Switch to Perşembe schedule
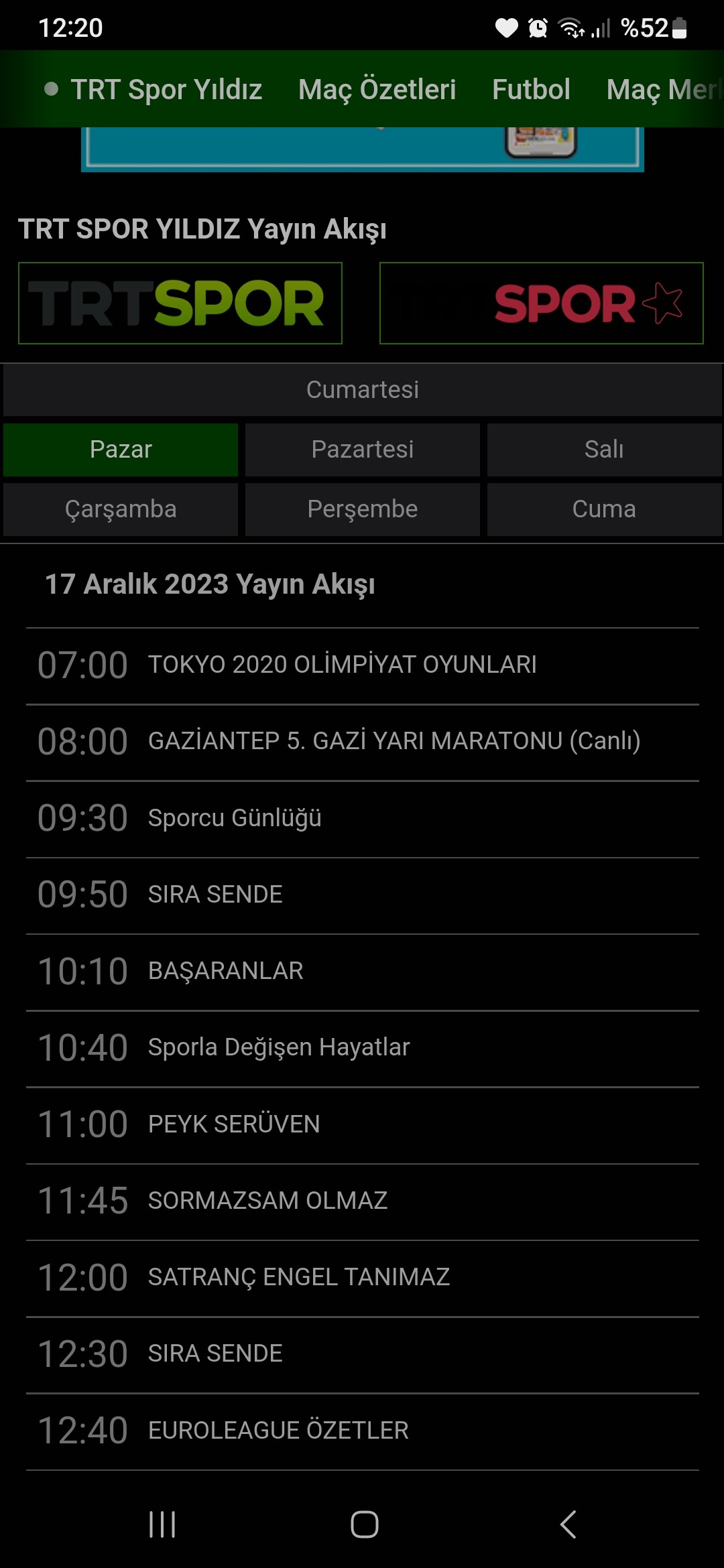Image resolution: width=724 pixels, height=1568 pixels. 362,509
